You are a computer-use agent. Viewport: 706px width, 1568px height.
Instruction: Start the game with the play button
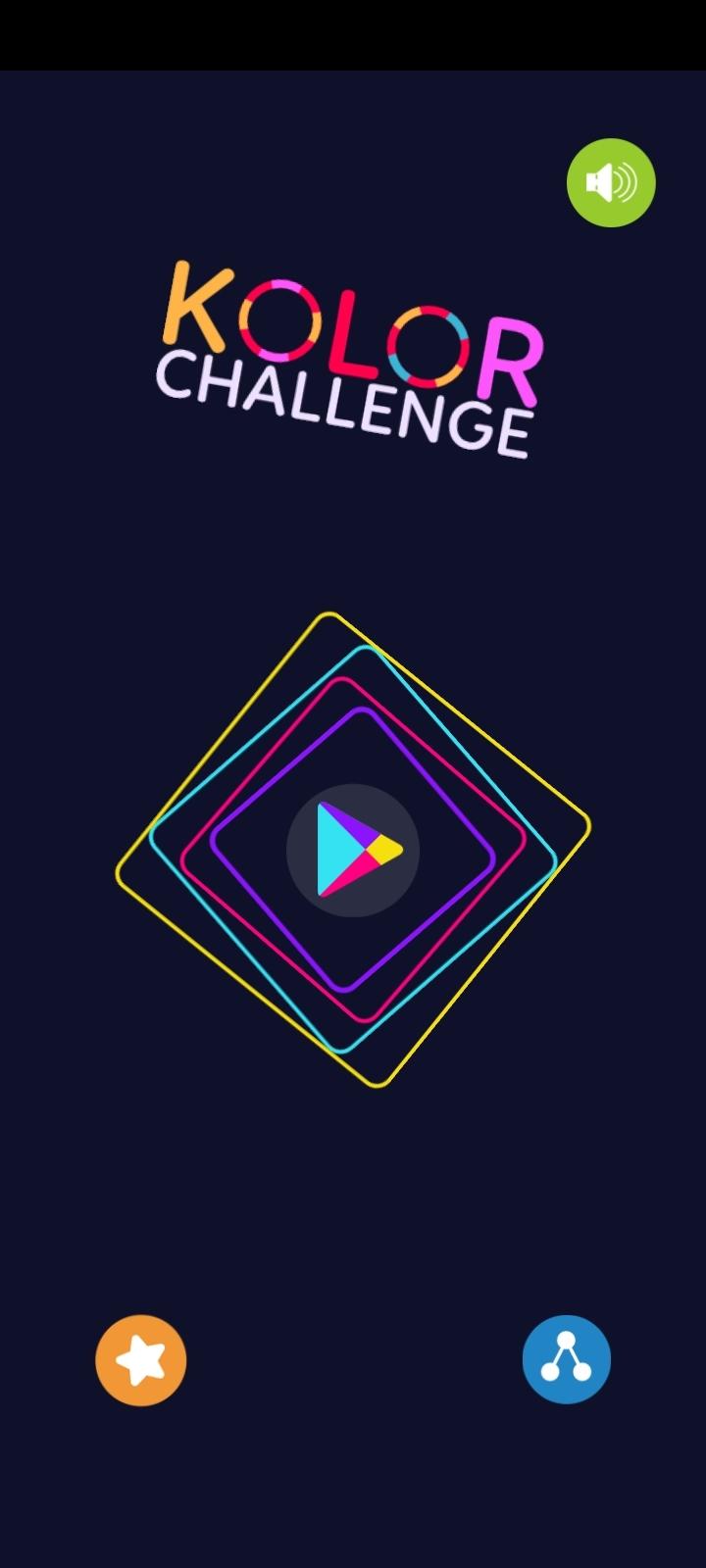353,851
